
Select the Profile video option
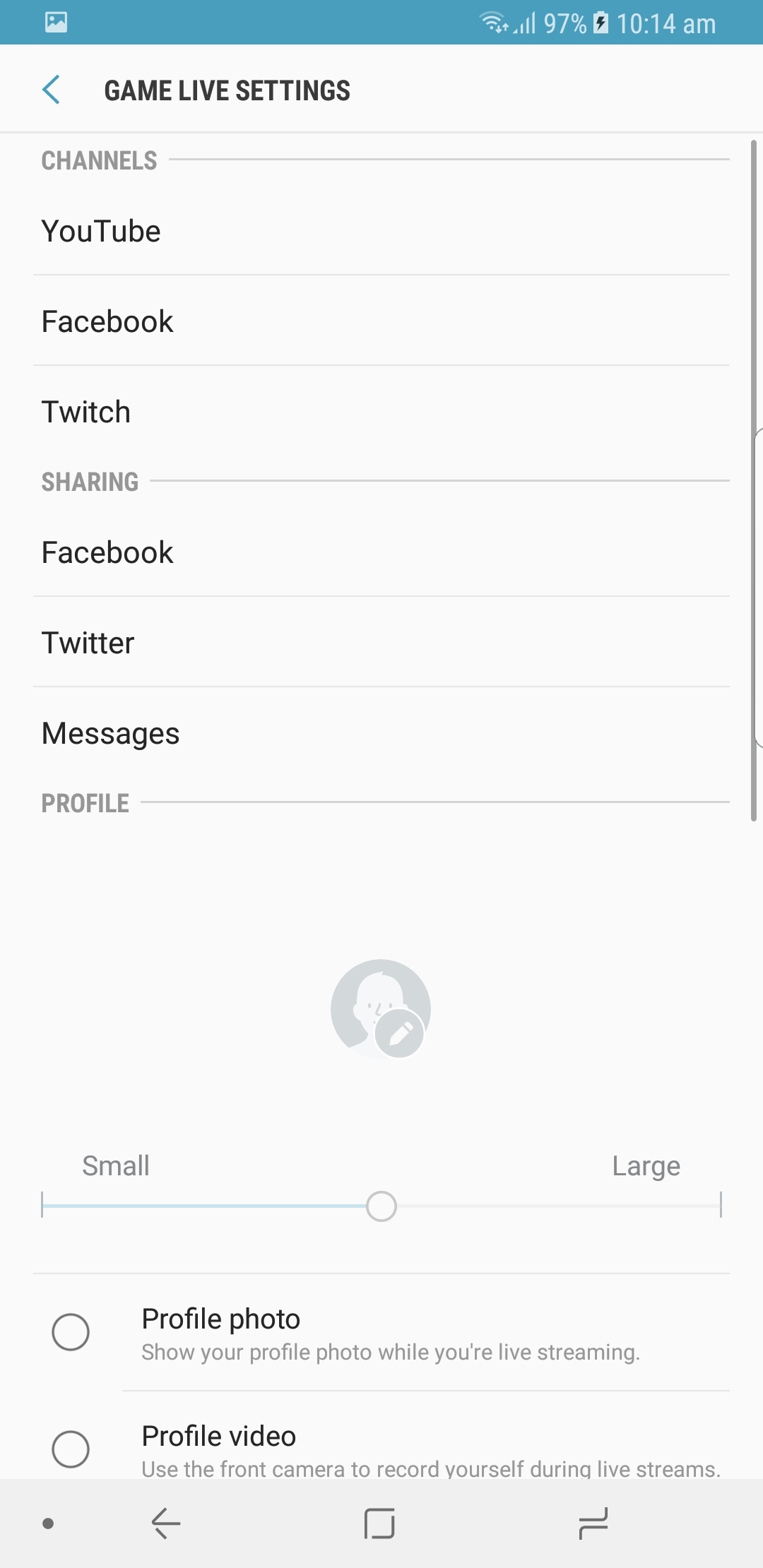(71, 1449)
